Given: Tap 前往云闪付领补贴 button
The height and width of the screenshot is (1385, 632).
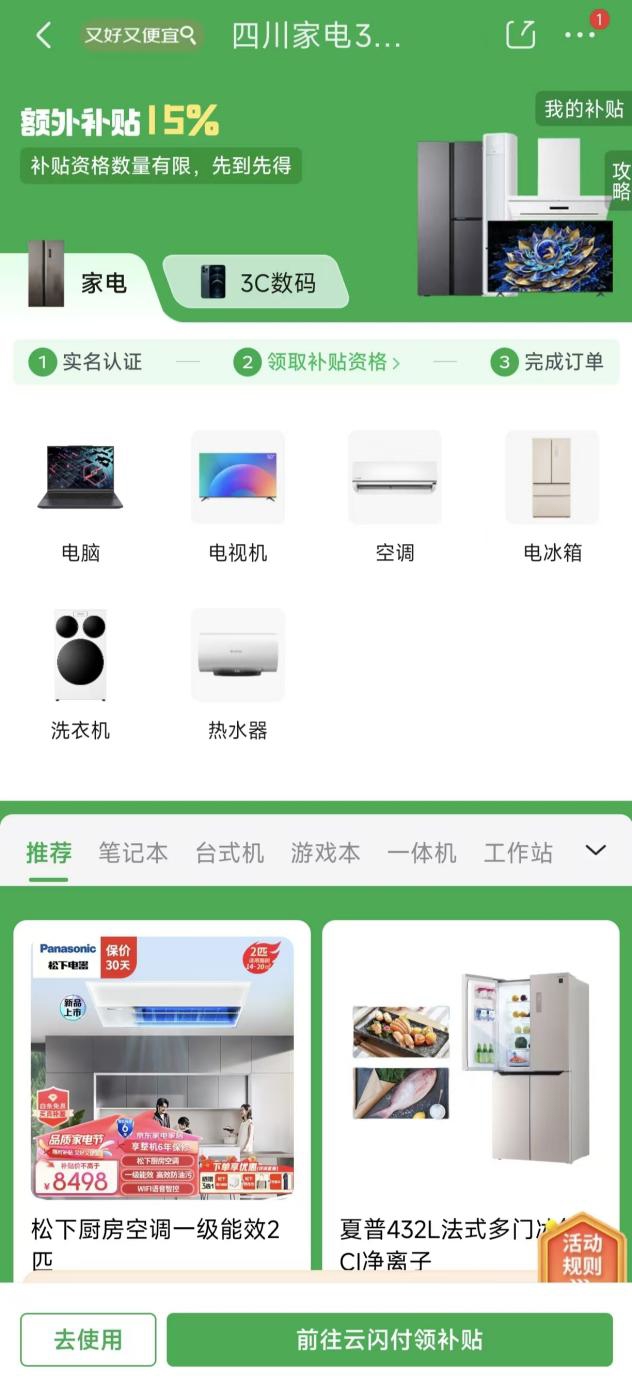Looking at the screenshot, I should point(390,1339).
